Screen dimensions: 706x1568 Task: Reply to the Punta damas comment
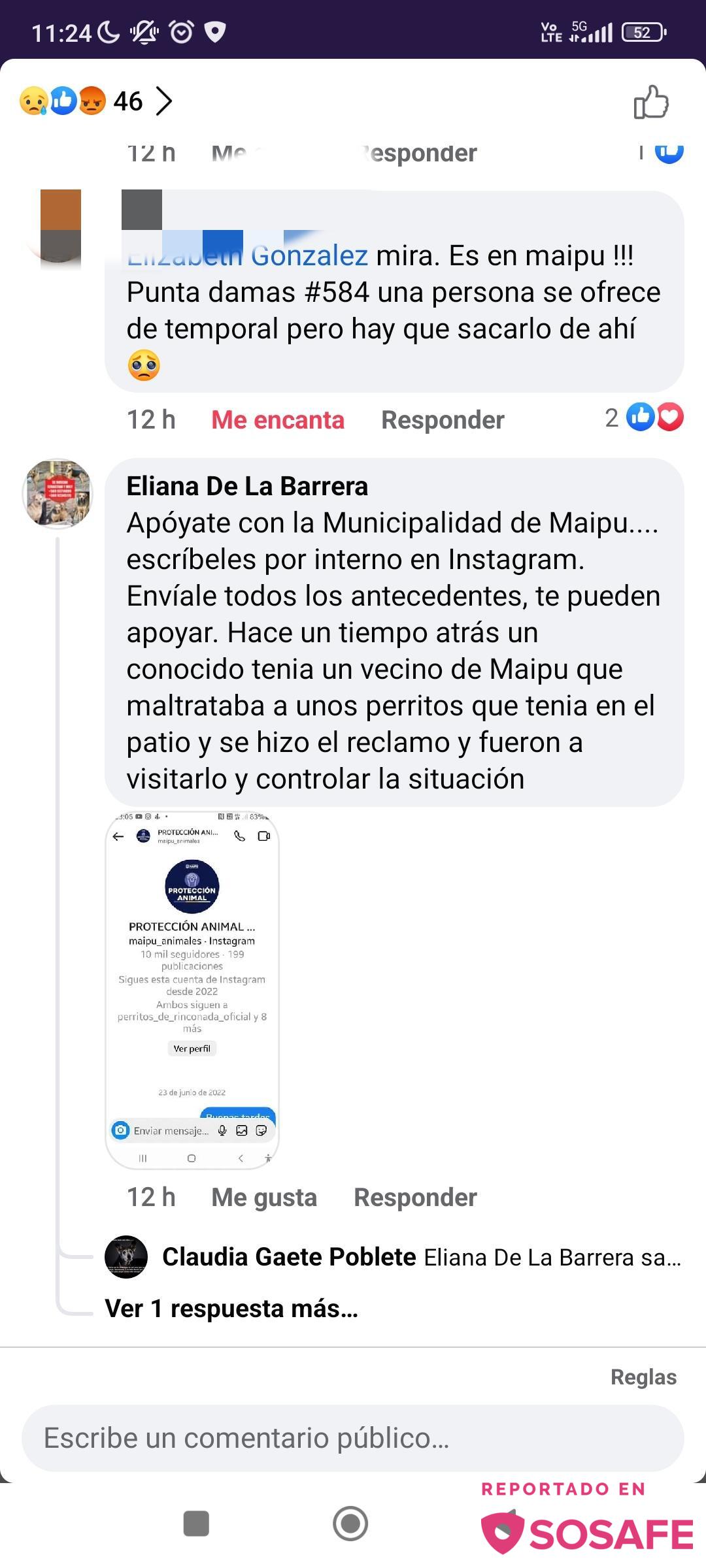click(443, 419)
